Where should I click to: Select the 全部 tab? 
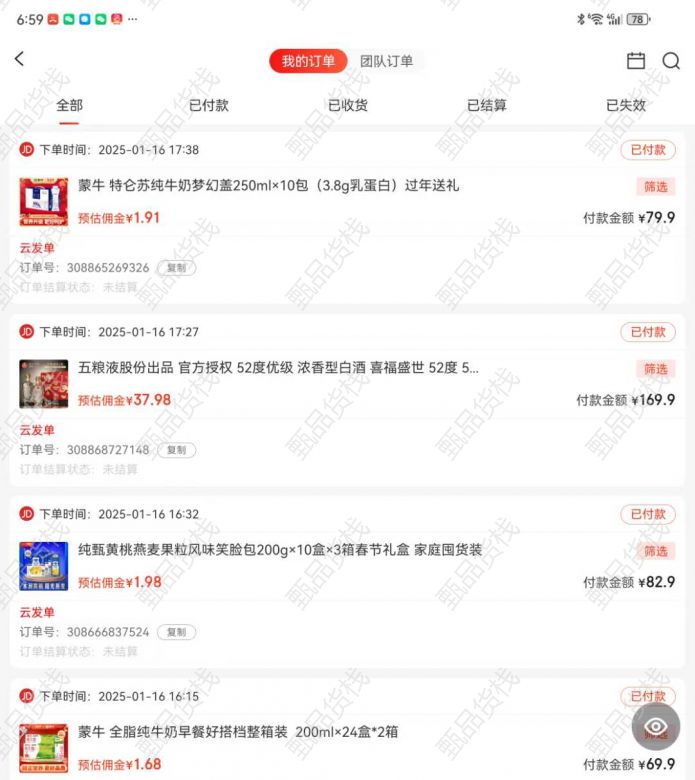(x=69, y=105)
